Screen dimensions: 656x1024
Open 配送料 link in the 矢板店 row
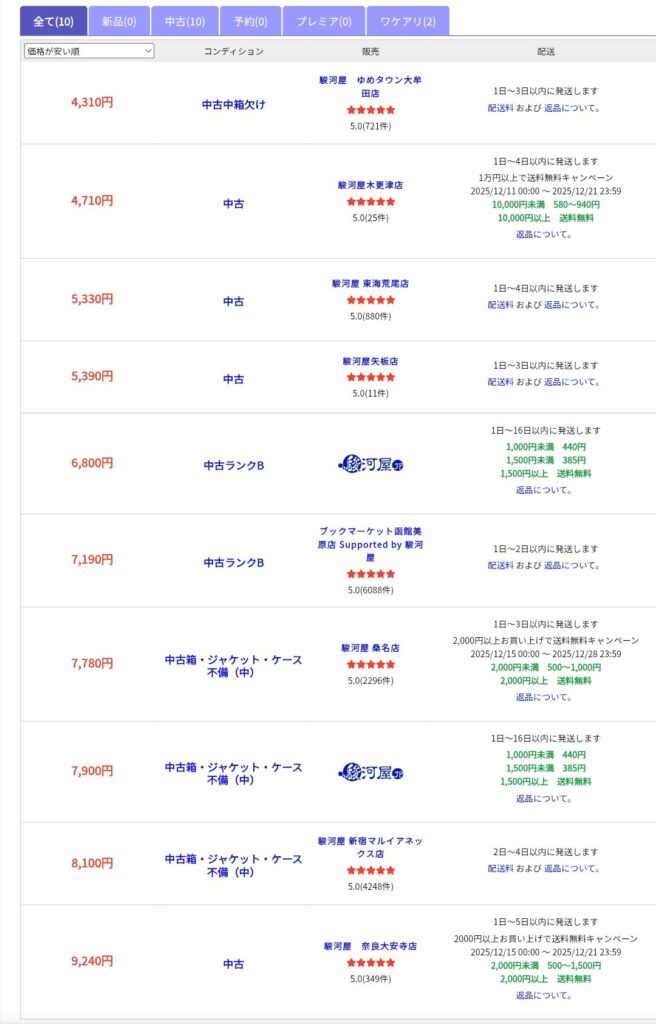[500, 382]
